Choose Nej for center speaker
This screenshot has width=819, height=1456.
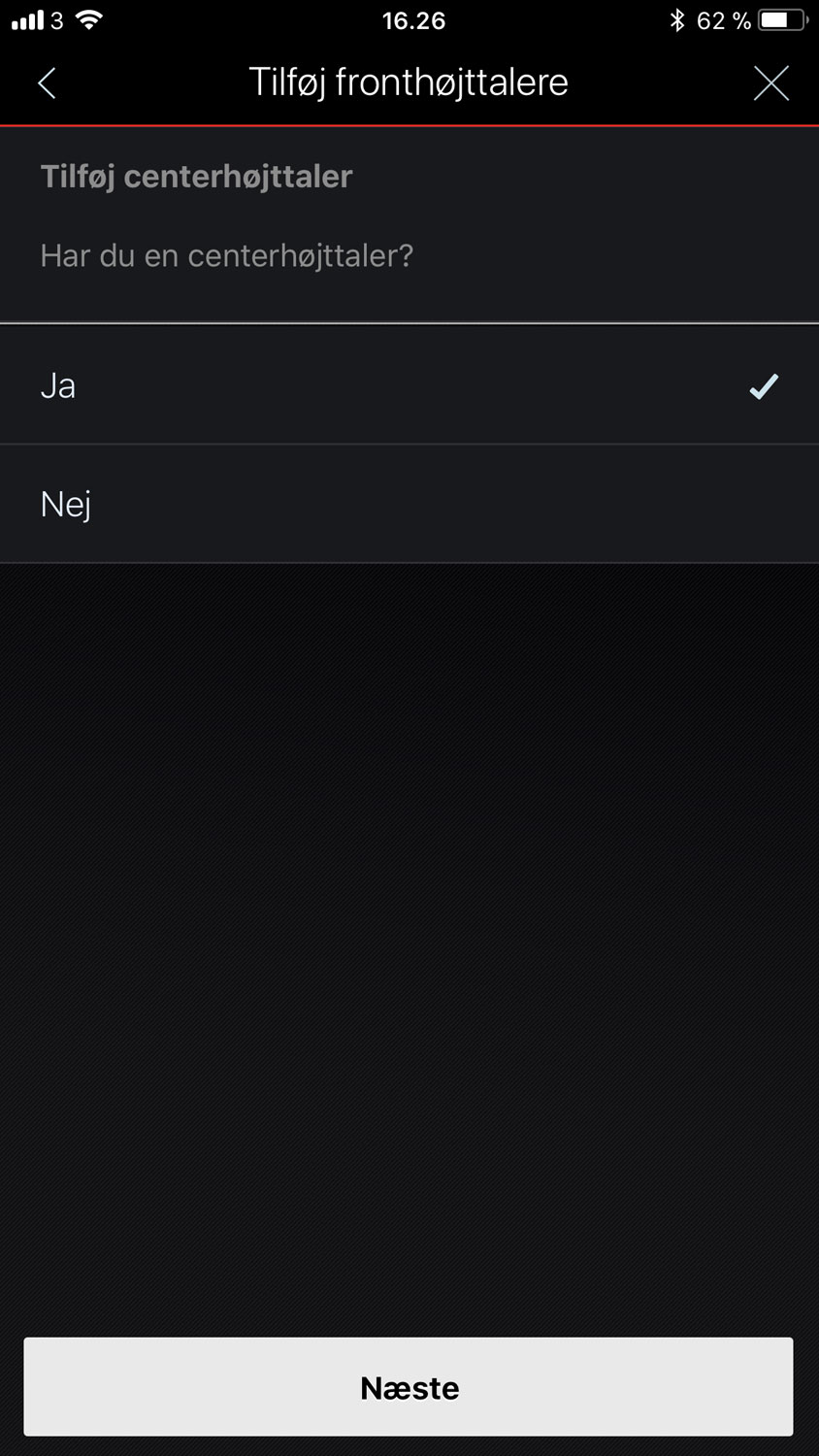[x=409, y=505]
